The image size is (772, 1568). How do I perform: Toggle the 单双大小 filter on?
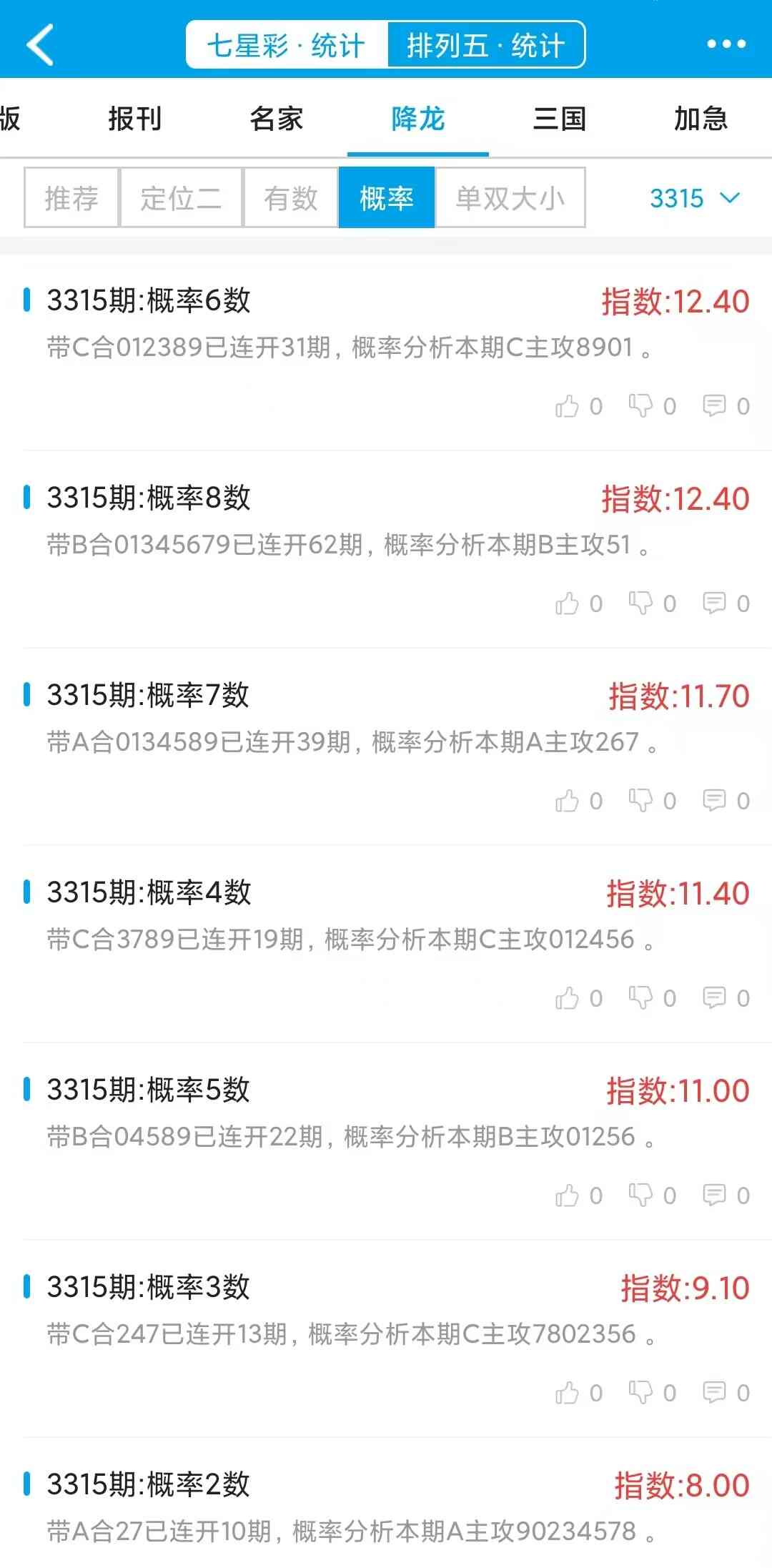coord(509,198)
